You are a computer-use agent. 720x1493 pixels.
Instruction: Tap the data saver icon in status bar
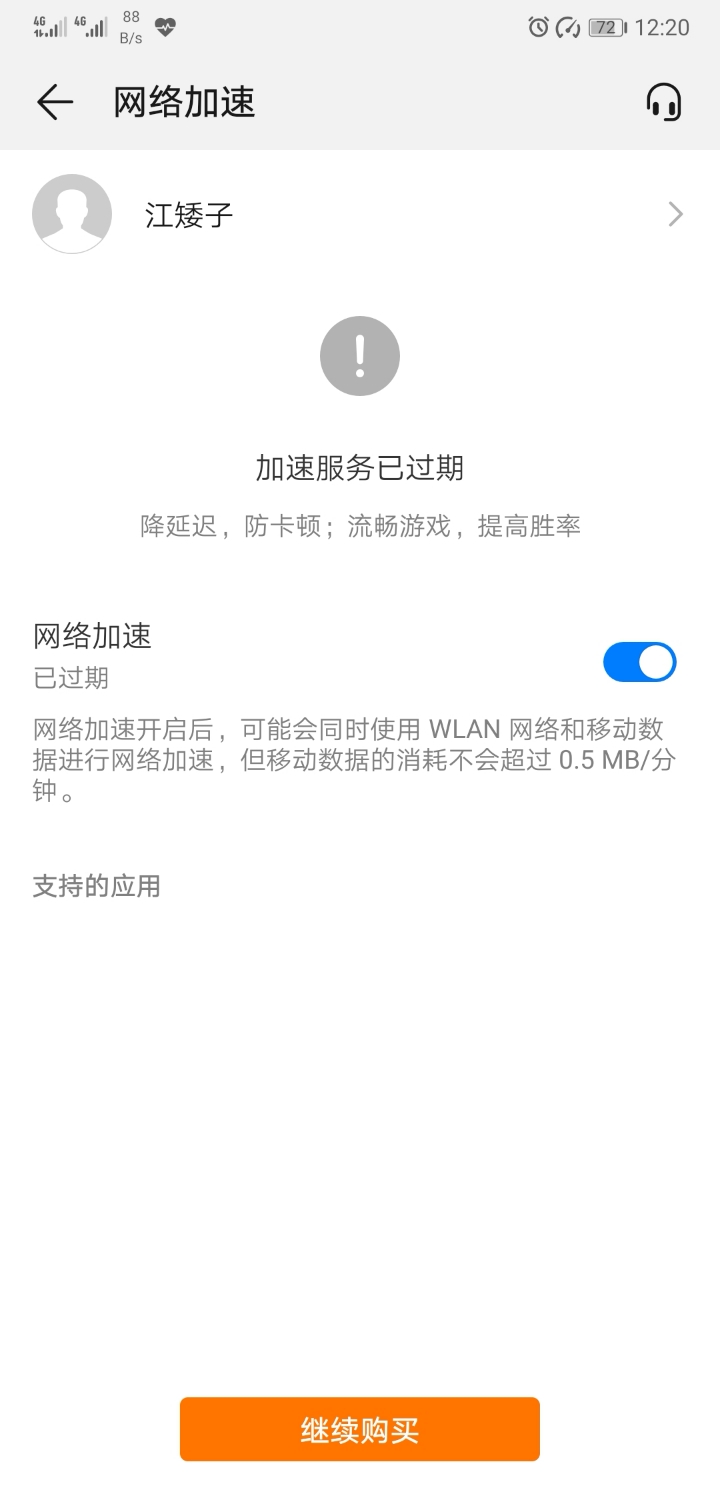click(564, 27)
